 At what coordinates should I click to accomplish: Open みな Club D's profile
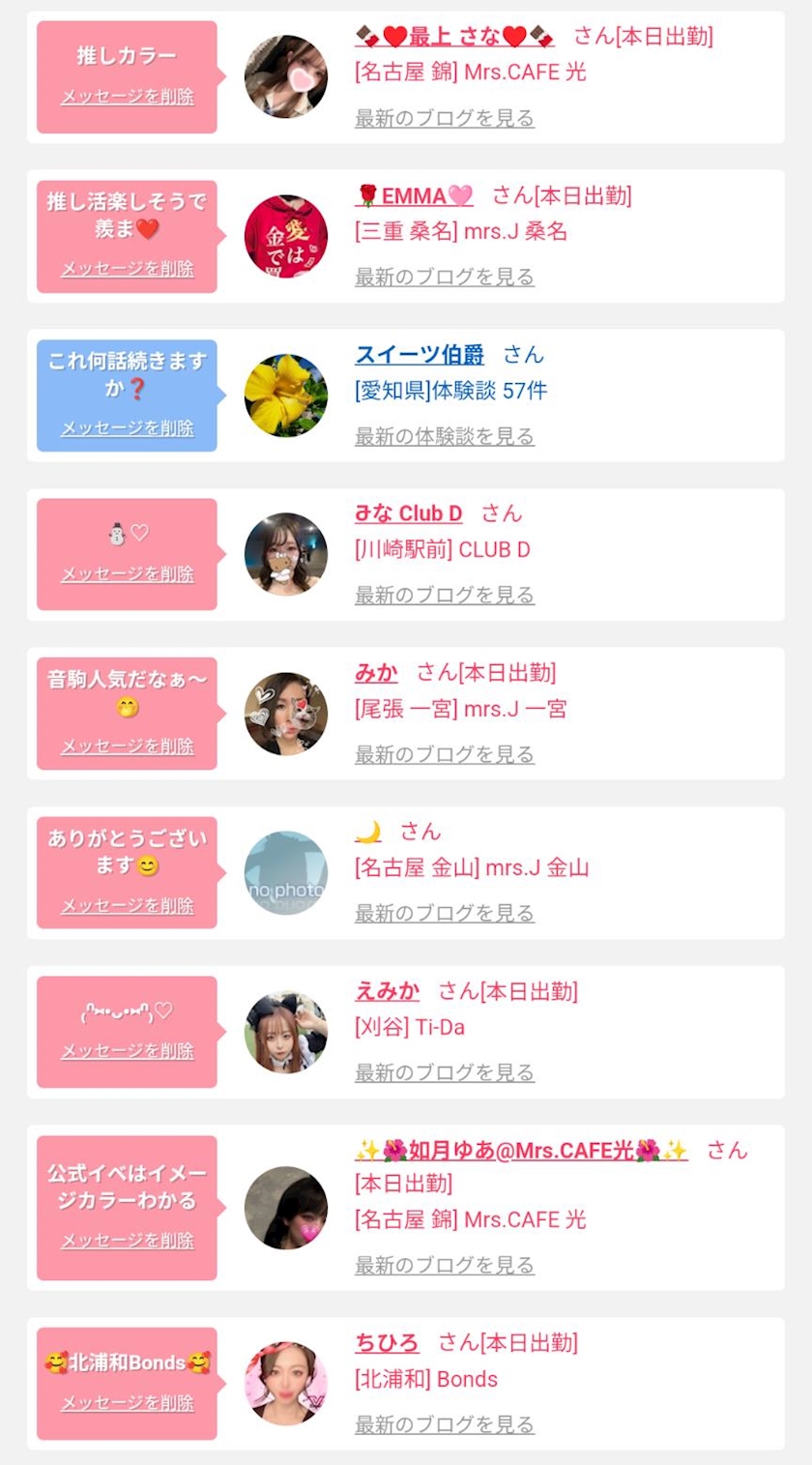408,513
